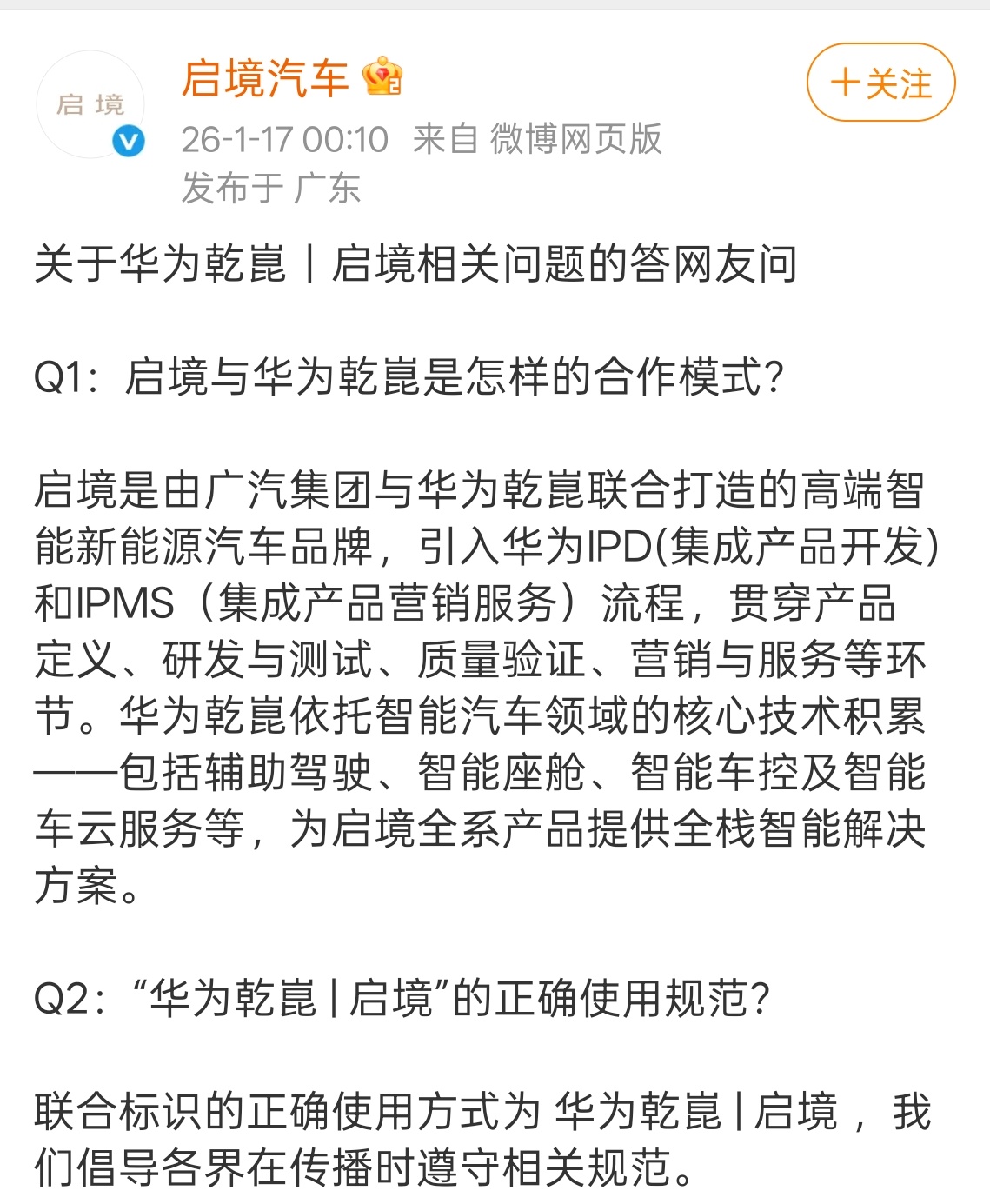Click the 微博网页版 source link
This screenshot has height=1204, width=990.
click(x=575, y=140)
